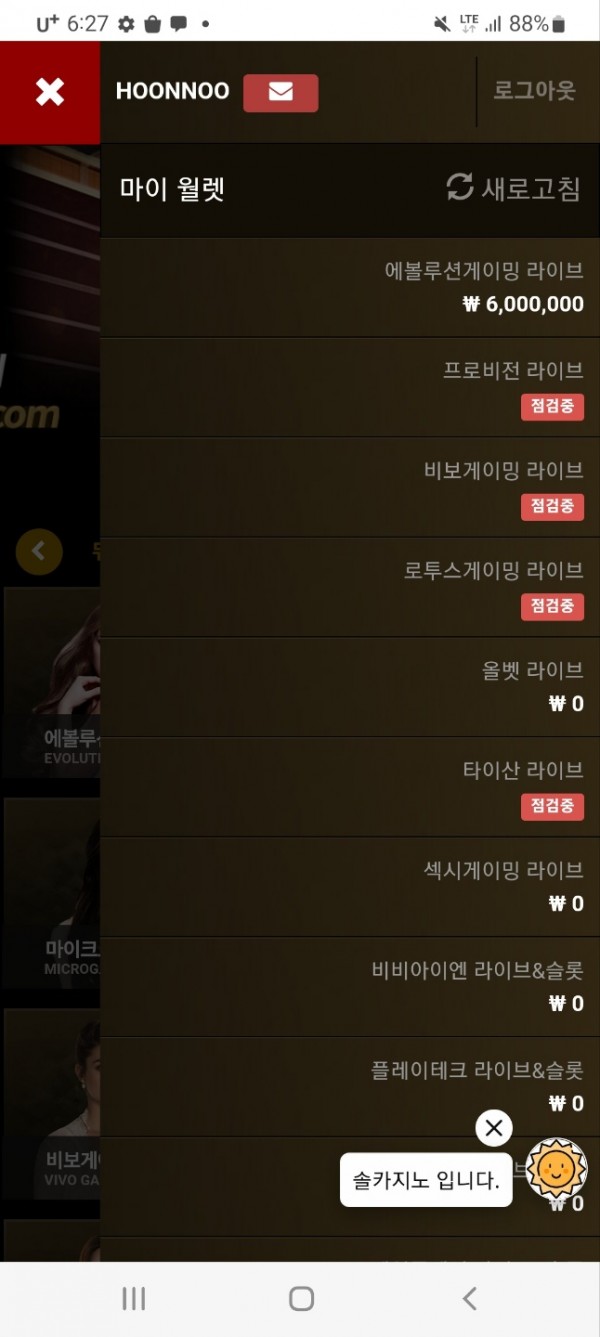This screenshot has width=600, height=1337.
Task: Refresh wallet with 새로고침
Action: click(x=513, y=188)
